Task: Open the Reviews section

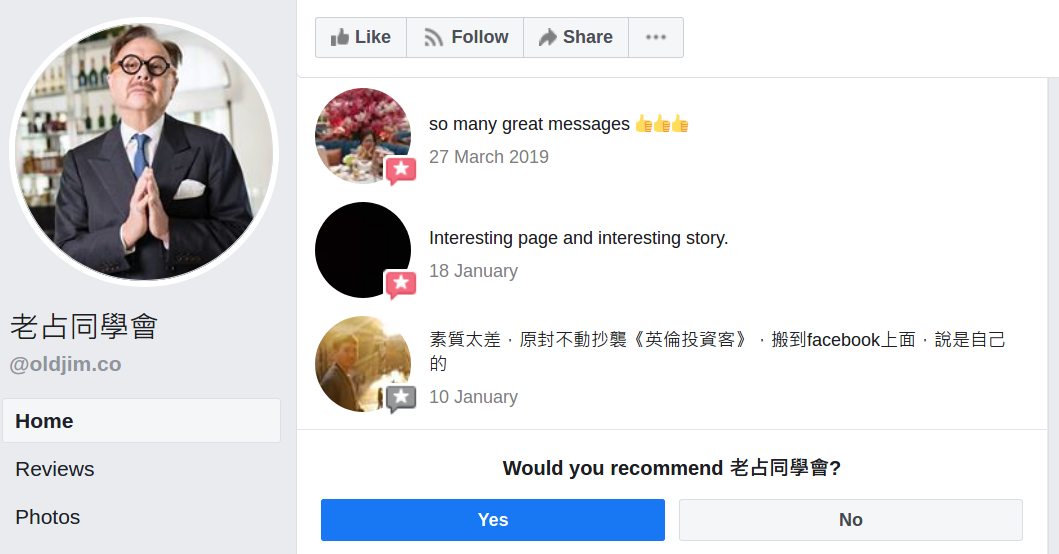Action: pos(55,469)
